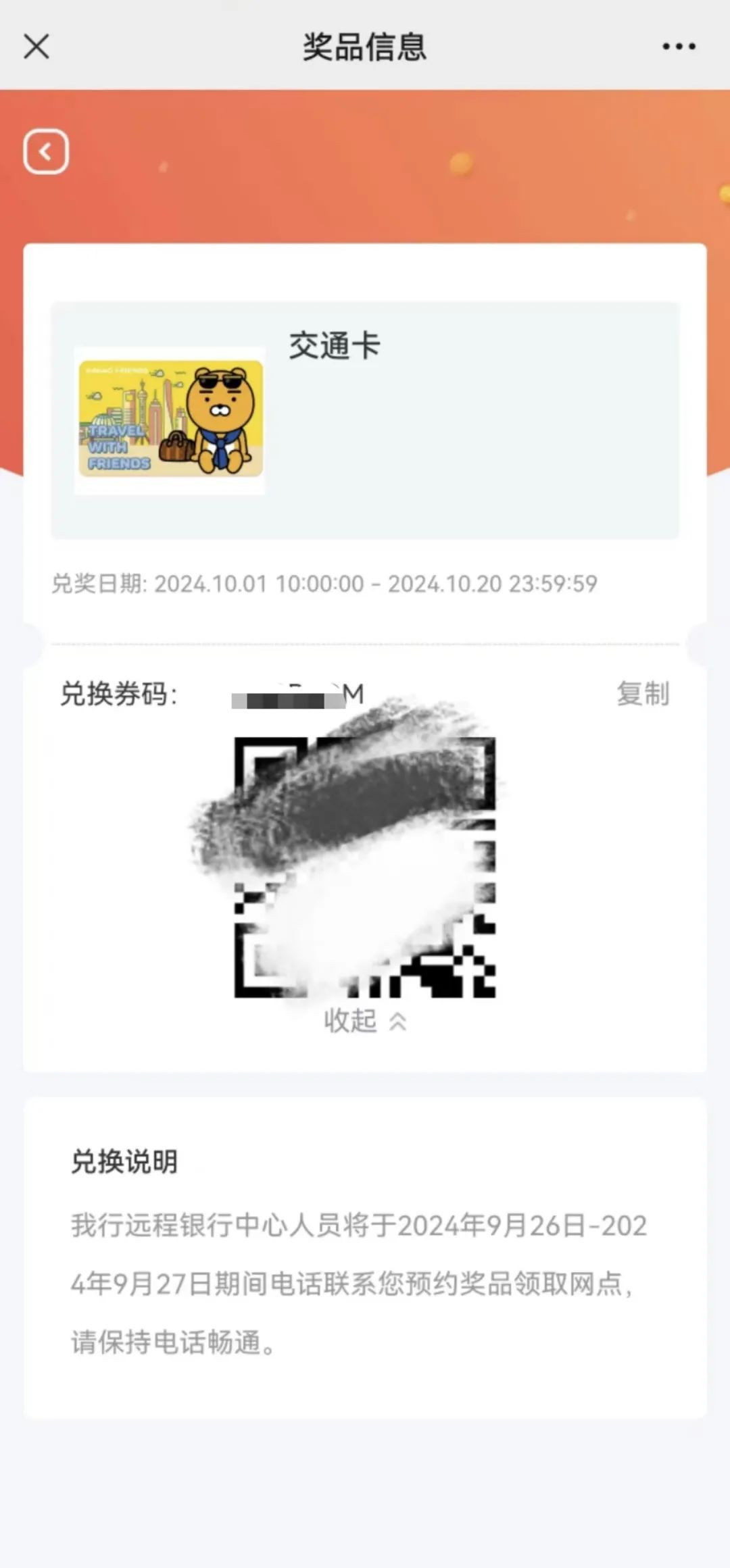Open the three-dot overflow menu

coord(679,47)
